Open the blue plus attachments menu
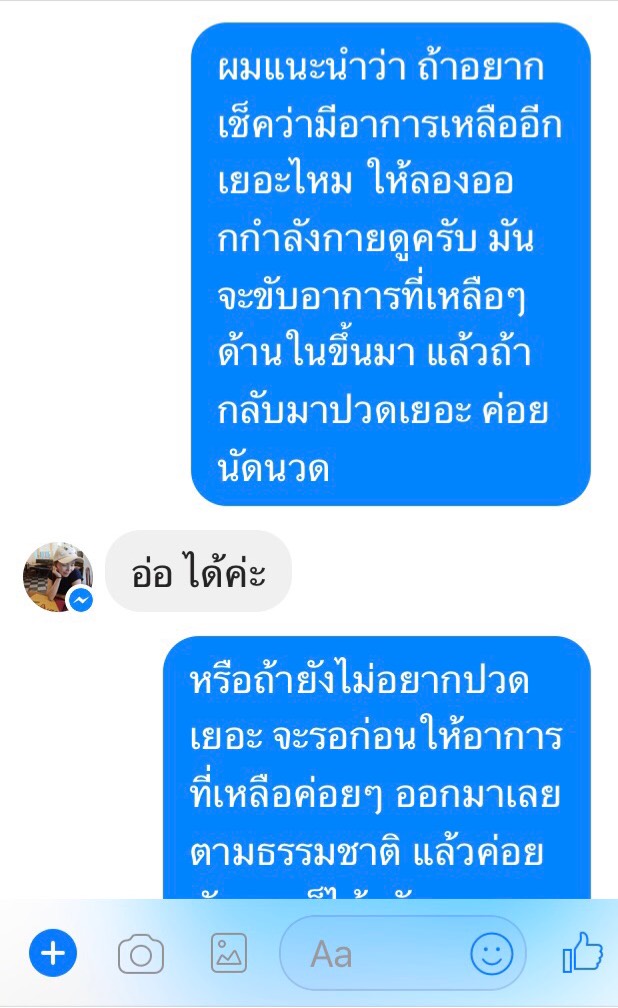618x1008 pixels. (53, 953)
